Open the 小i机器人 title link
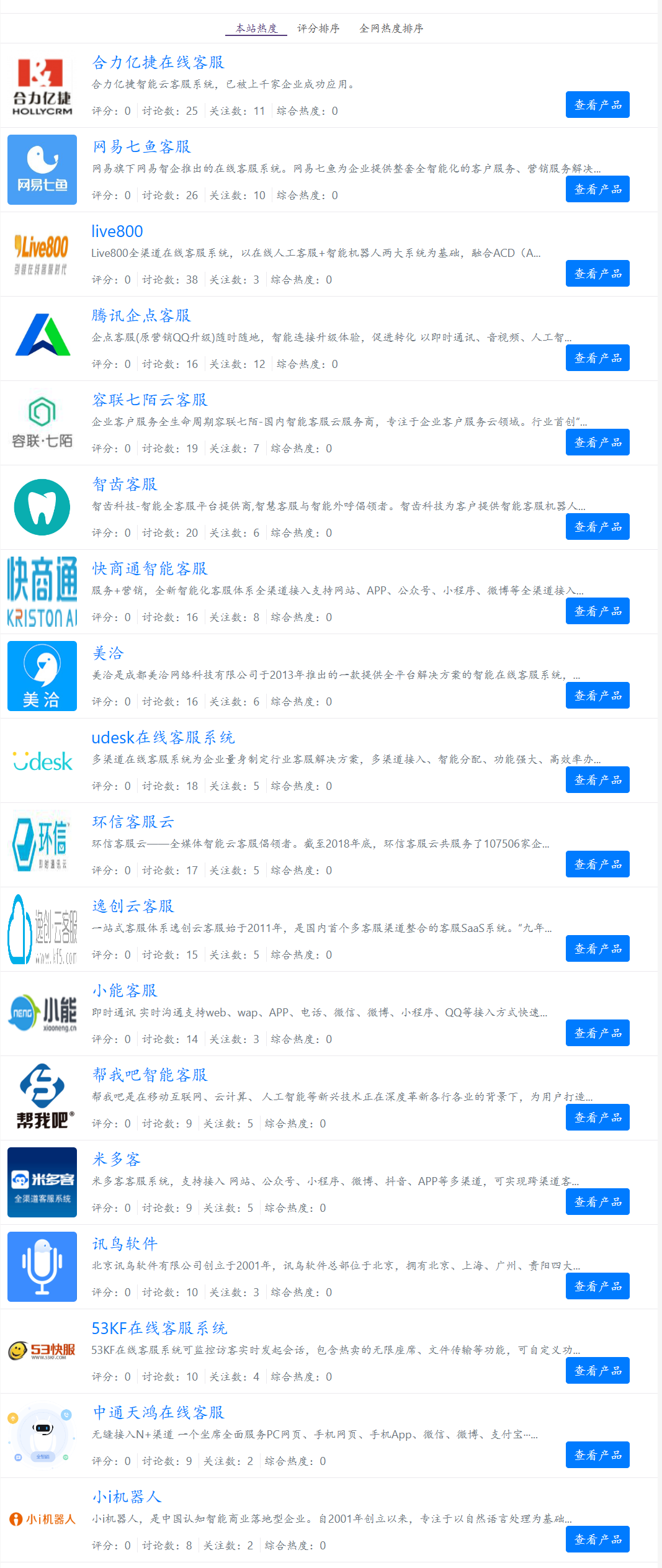 (127, 1497)
